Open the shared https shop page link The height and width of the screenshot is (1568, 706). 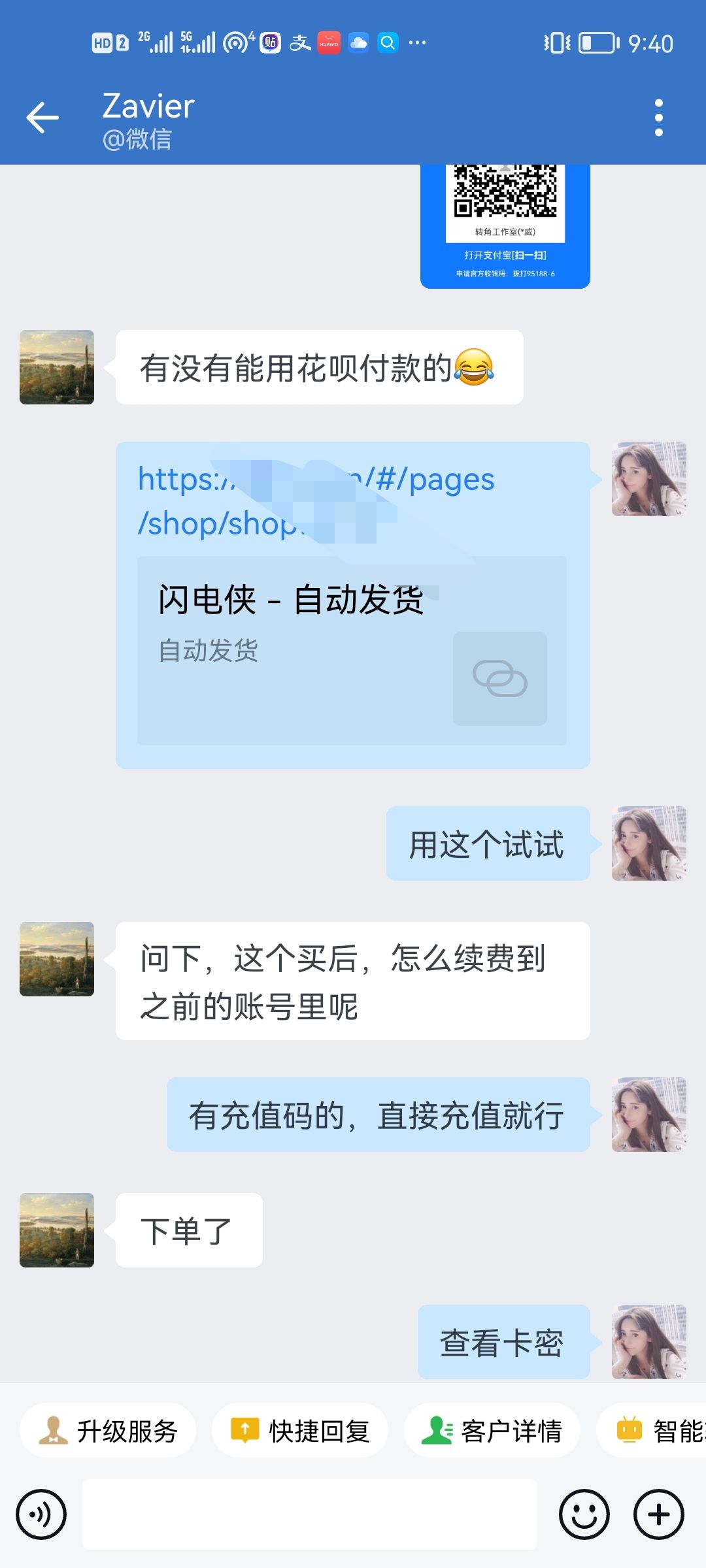(314, 500)
